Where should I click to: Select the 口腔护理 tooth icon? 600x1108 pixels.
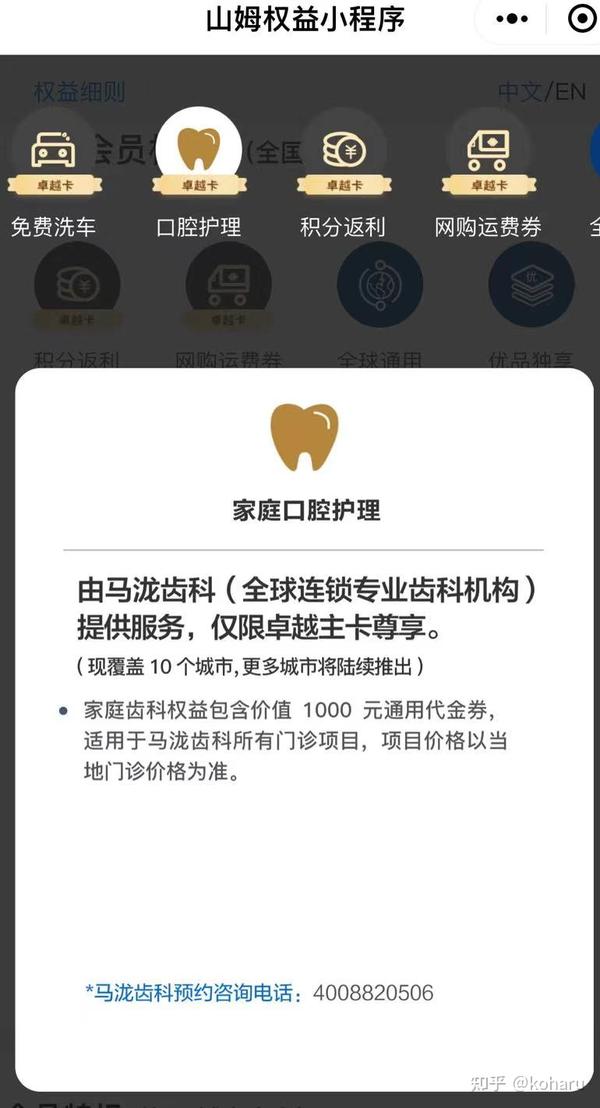199,150
